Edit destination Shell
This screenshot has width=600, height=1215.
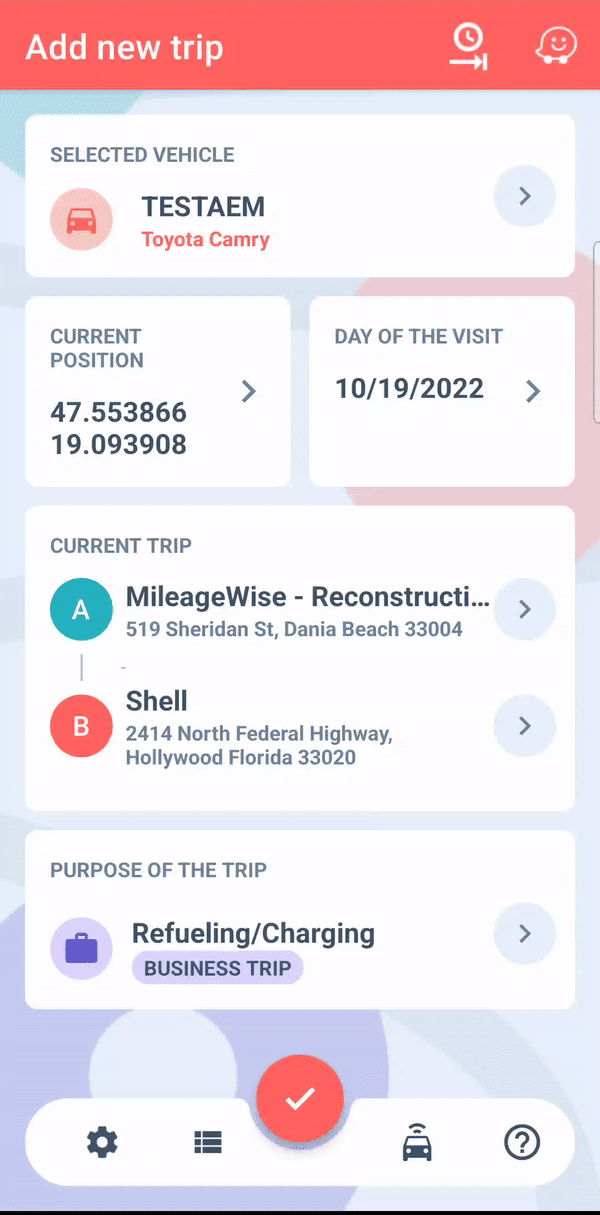[300, 727]
